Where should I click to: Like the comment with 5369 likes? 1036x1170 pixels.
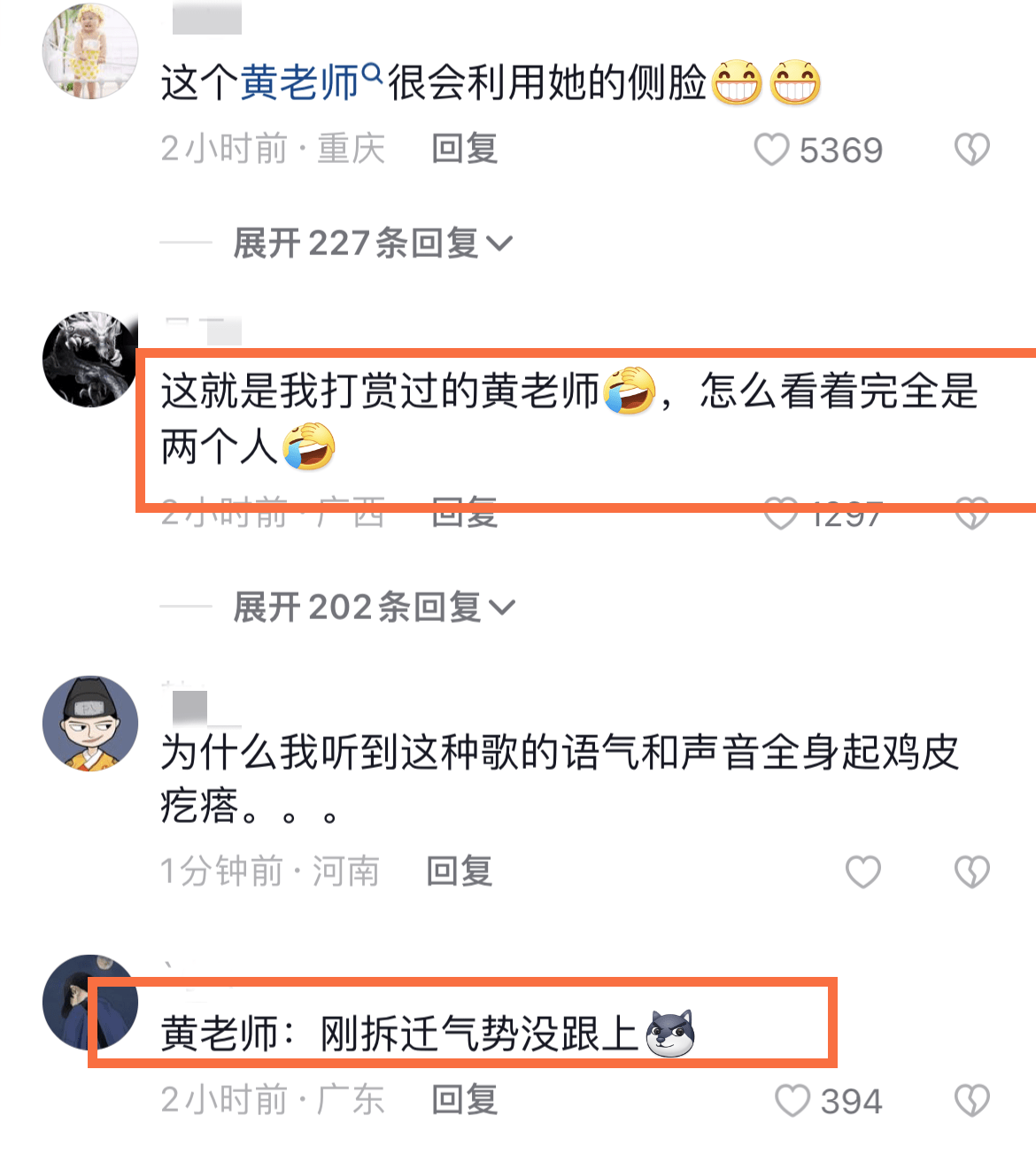pos(771,150)
